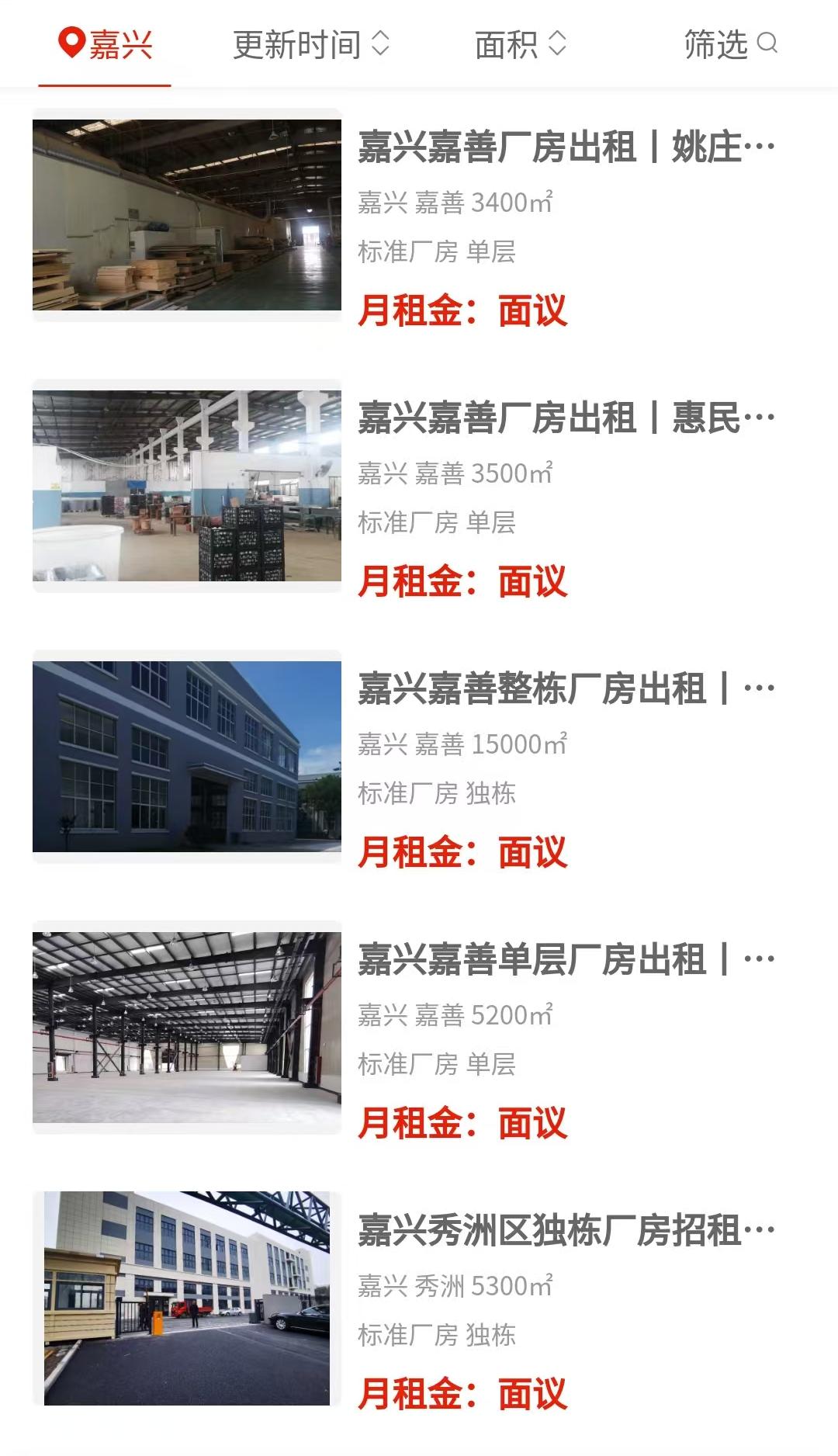Open the 秀洲区 5300㎡ 独栋厂房 listing

566,1231
